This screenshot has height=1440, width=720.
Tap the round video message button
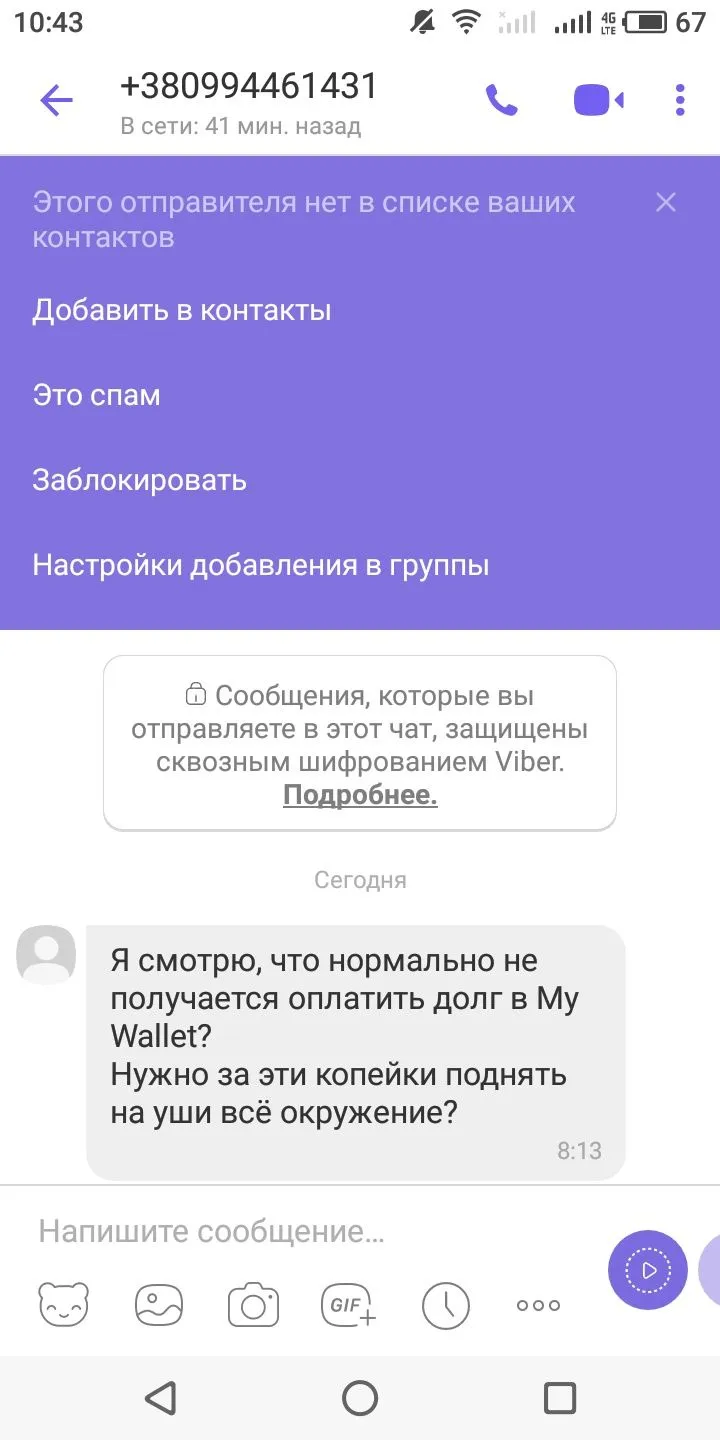[x=647, y=1270]
